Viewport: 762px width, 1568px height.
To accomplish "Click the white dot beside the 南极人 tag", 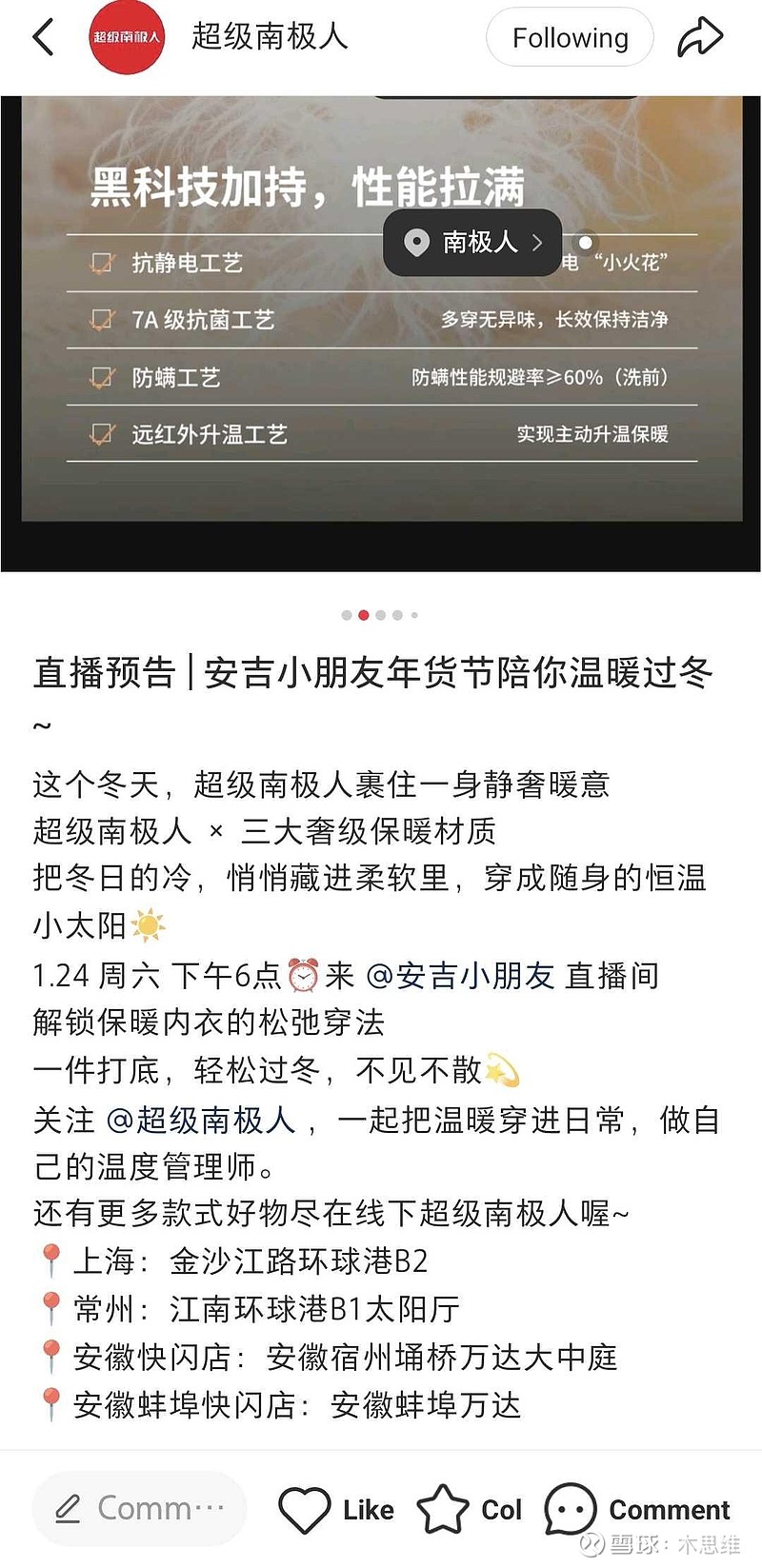I will coord(584,243).
